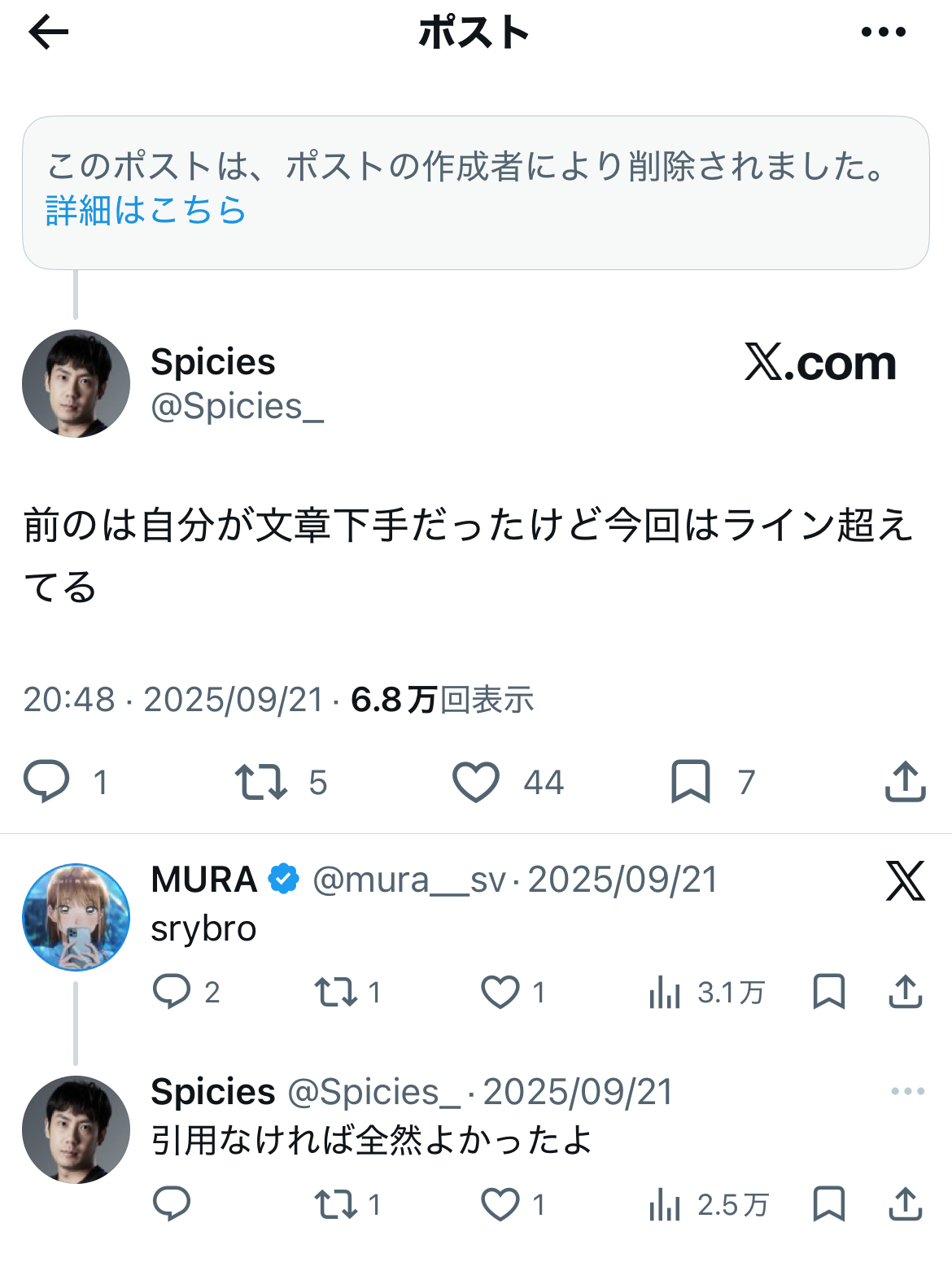The width and height of the screenshot is (952, 1262).
Task: Bookmark MURA's srybro reply
Action: (829, 992)
